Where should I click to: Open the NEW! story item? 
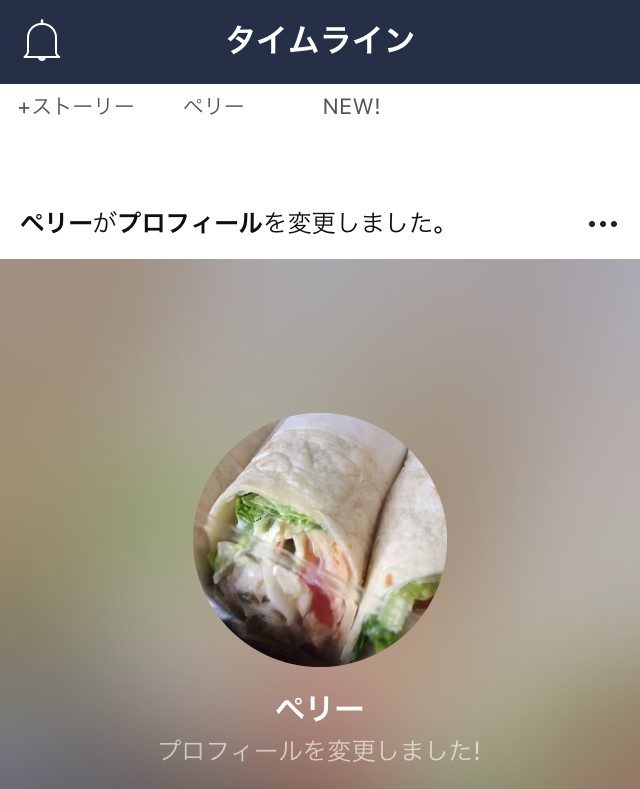(351, 107)
